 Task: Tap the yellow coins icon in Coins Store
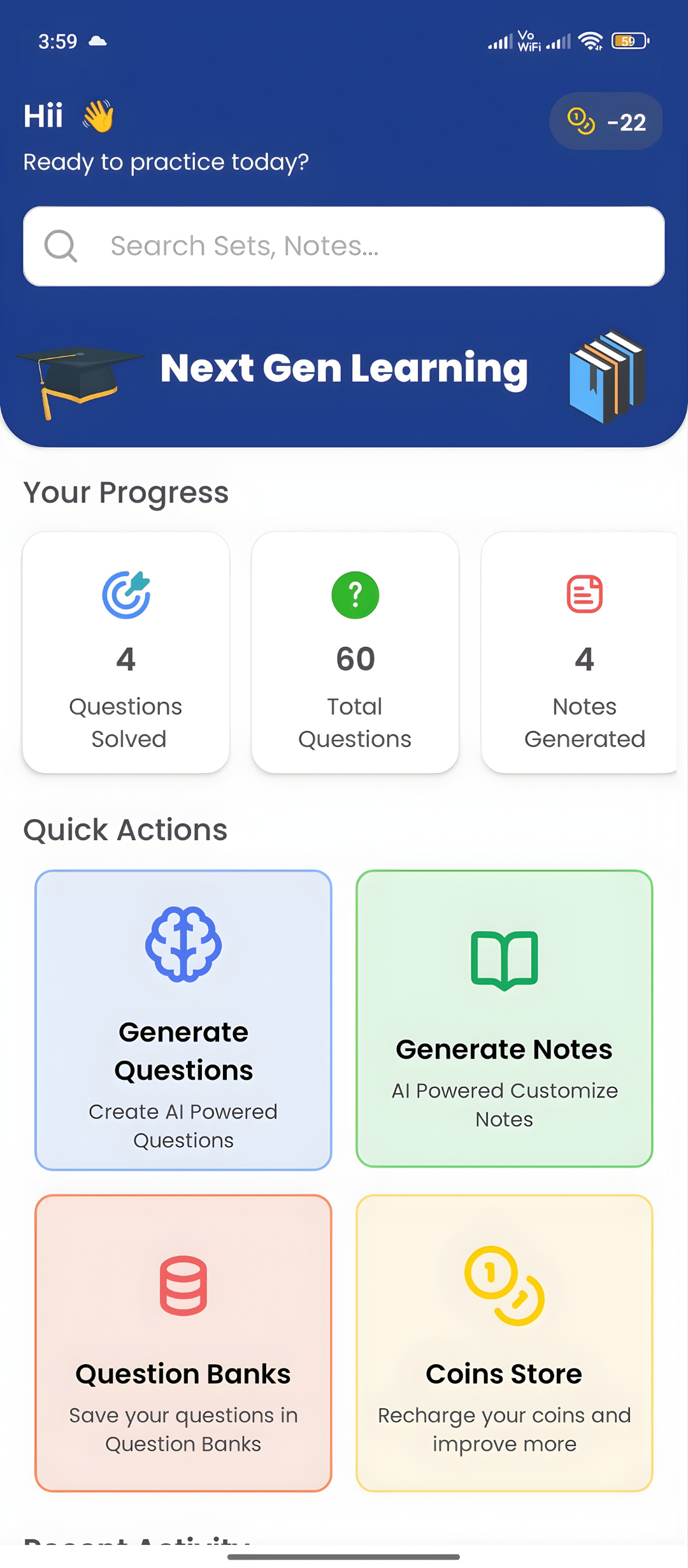[x=503, y=1288]
